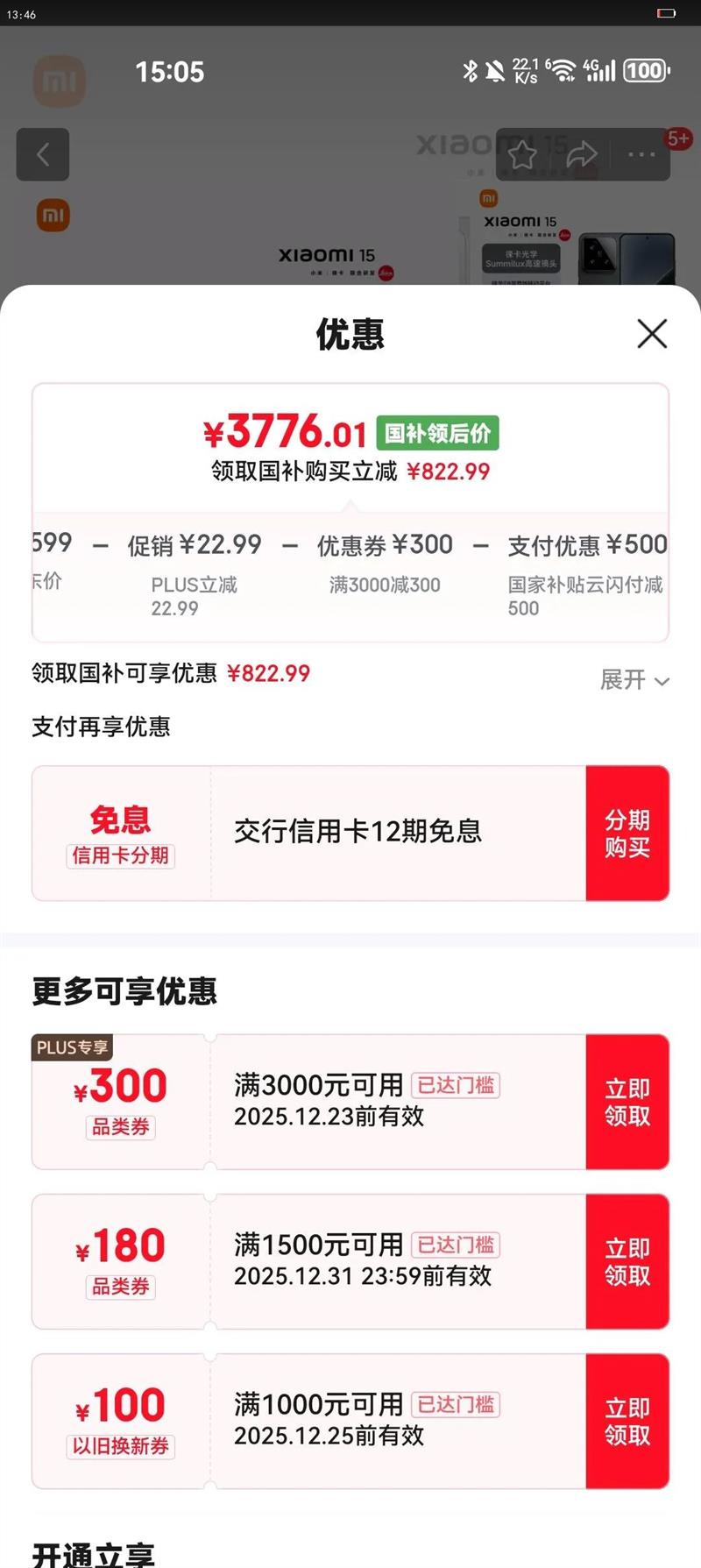Image resolution: width=701 pixels, height=1568 pixels.
Task: Open the three-dot more options menu
Action: [639, 153]
